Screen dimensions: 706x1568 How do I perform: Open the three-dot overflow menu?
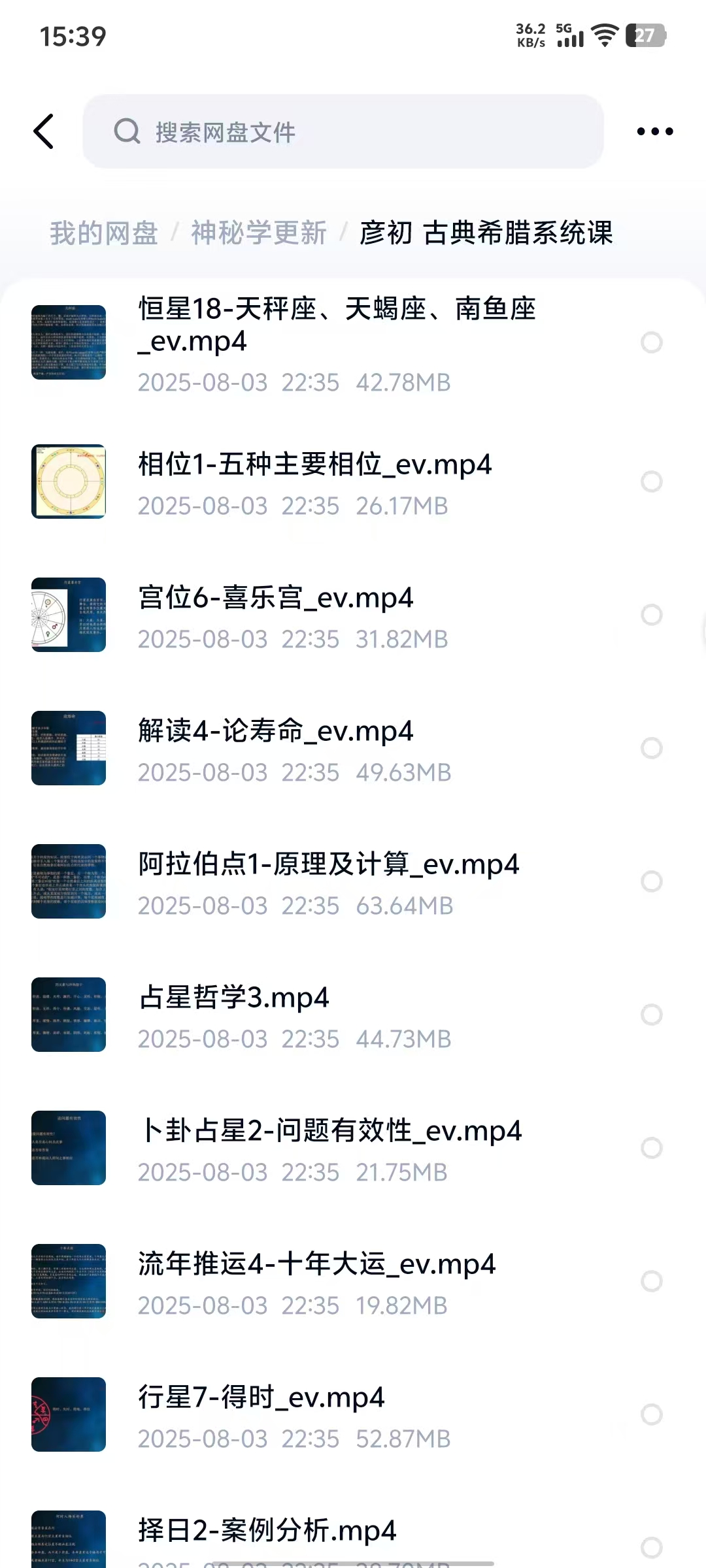point(654,131)
